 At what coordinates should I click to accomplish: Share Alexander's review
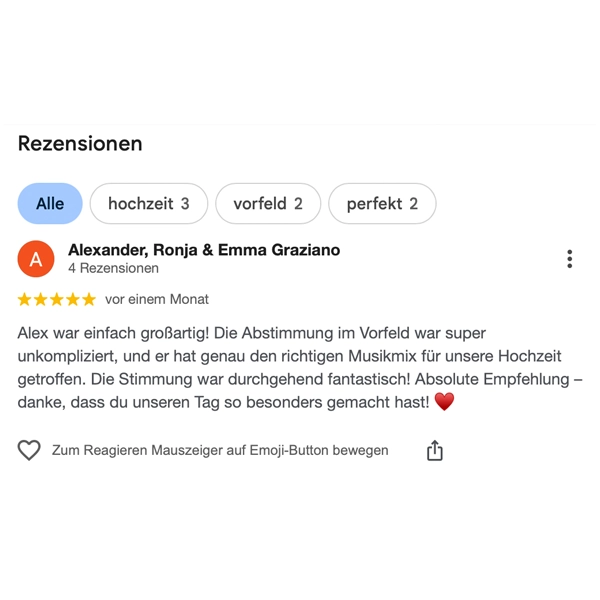(x=434, y=451)
